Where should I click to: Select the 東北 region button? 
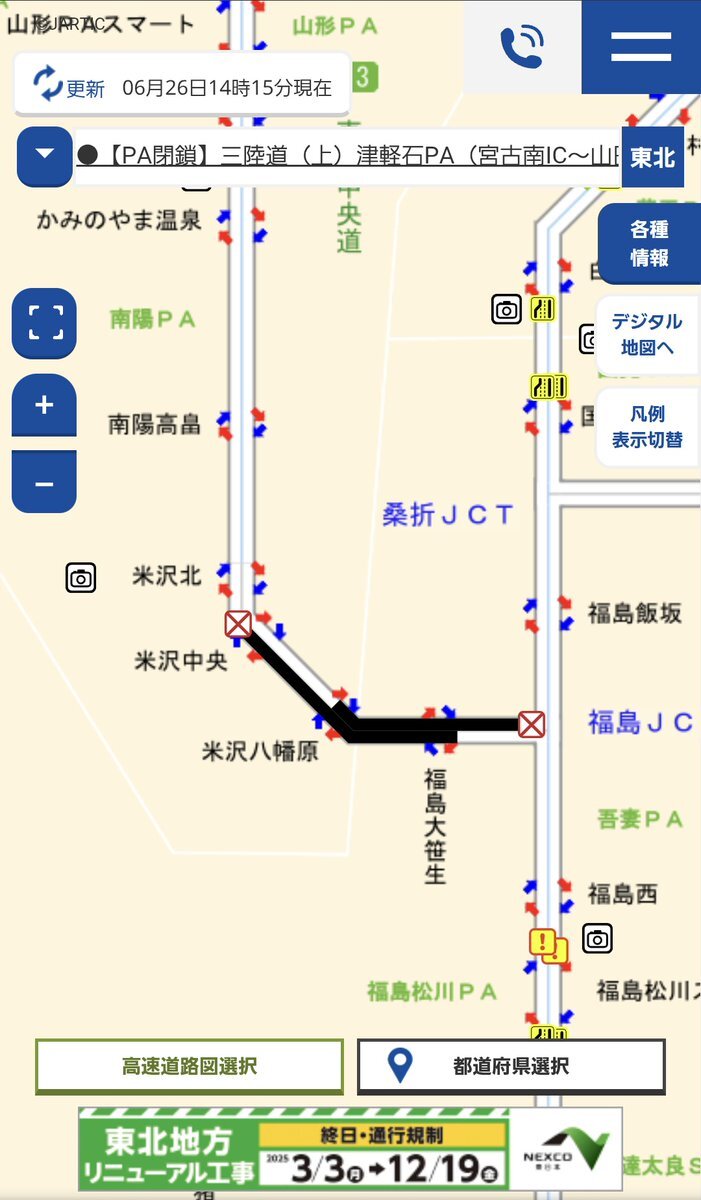(x=653, y=157)
